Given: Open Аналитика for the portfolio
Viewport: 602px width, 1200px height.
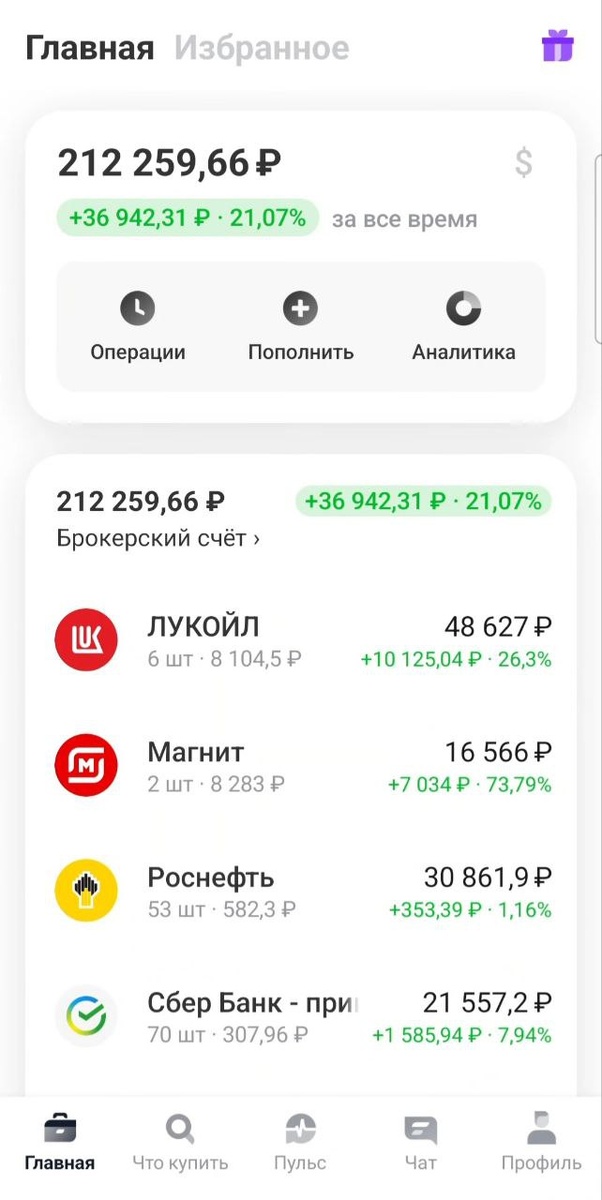Looking at the screenshot, I should 463,327.
